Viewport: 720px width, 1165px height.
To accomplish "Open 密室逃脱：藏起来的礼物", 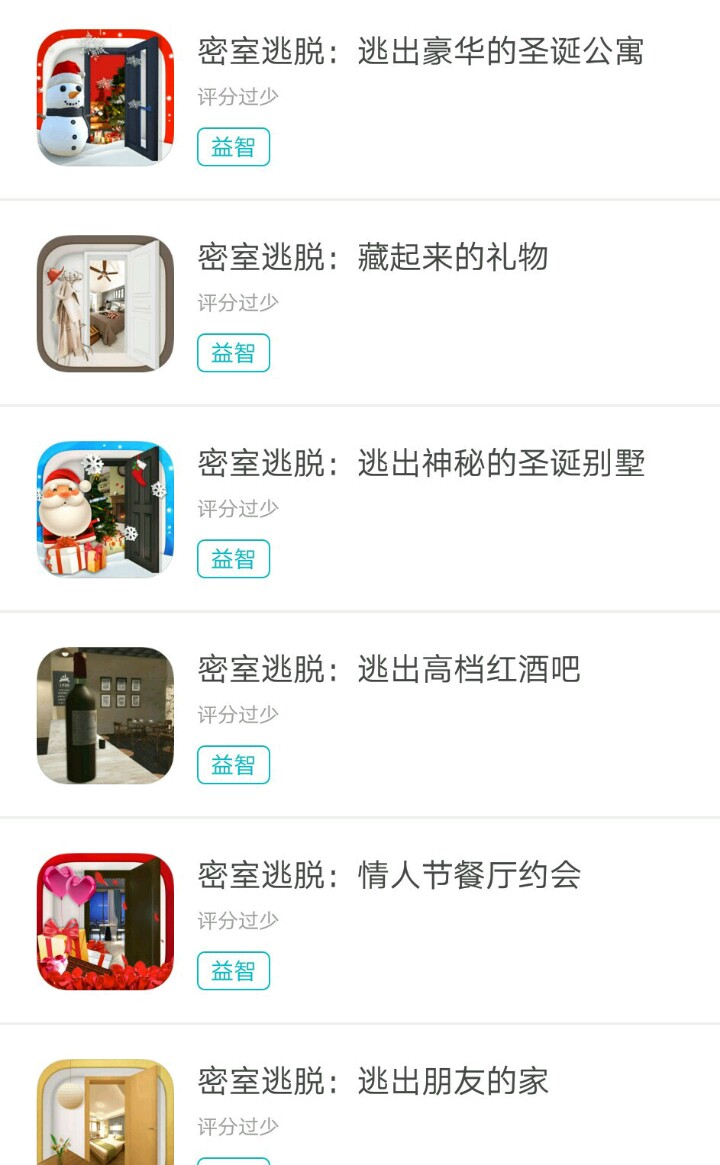I will click(x=372, y=257).
